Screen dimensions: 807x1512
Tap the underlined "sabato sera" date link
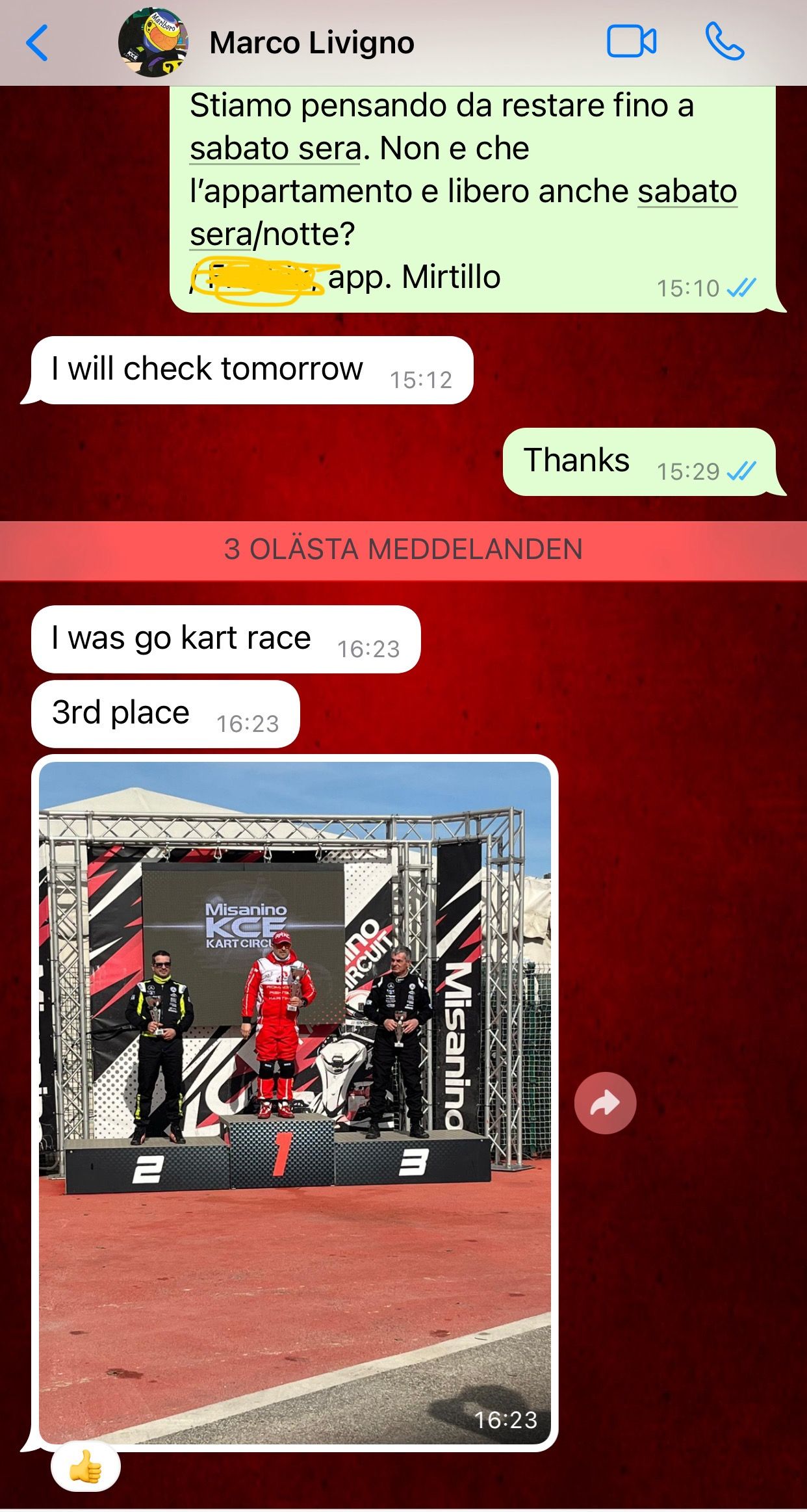point(275,149)
